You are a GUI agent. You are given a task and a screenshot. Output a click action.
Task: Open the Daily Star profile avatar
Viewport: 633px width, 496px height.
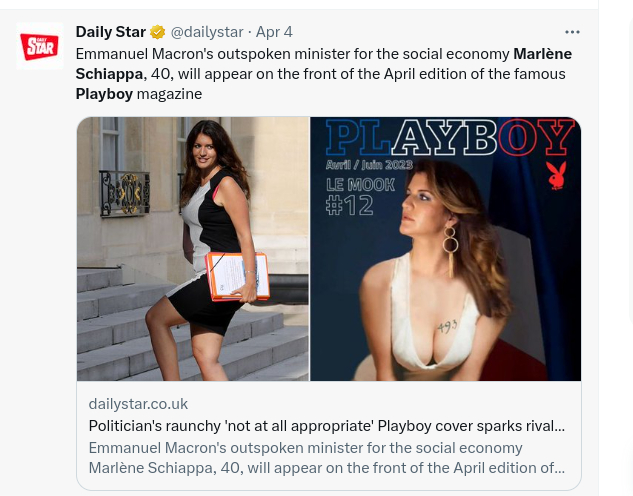(x=39, y=46)
